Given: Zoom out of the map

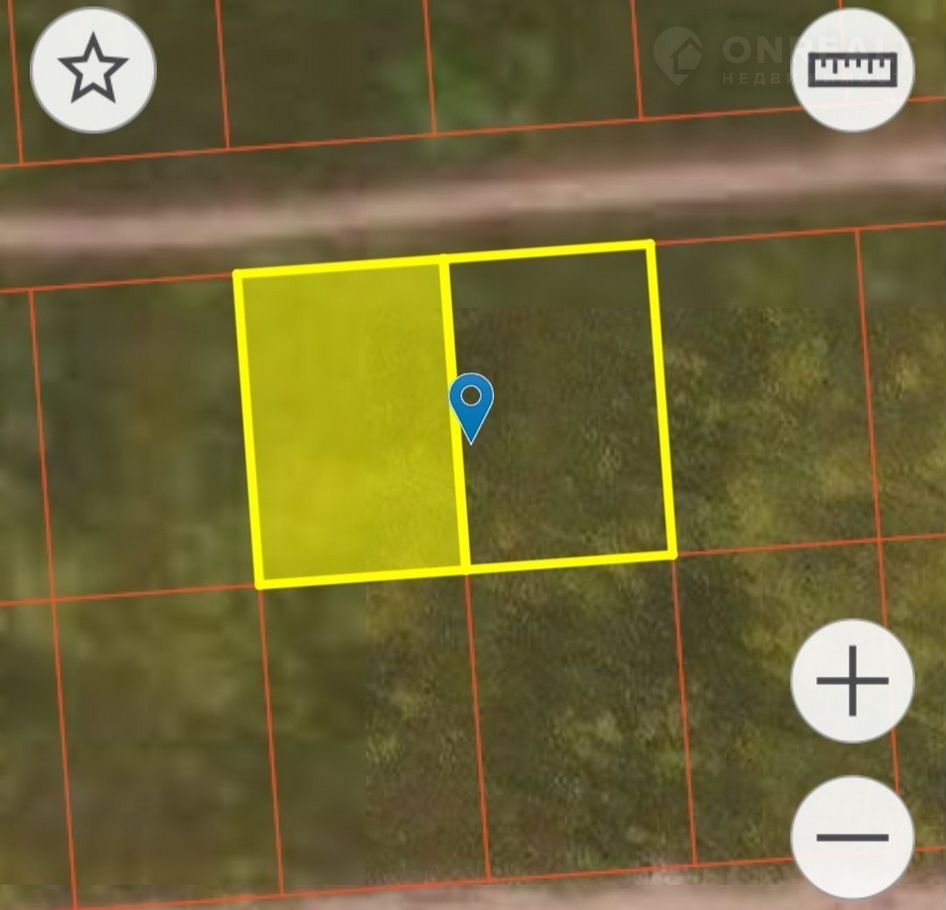Looking at the screenshot, I should pos(852,837).
